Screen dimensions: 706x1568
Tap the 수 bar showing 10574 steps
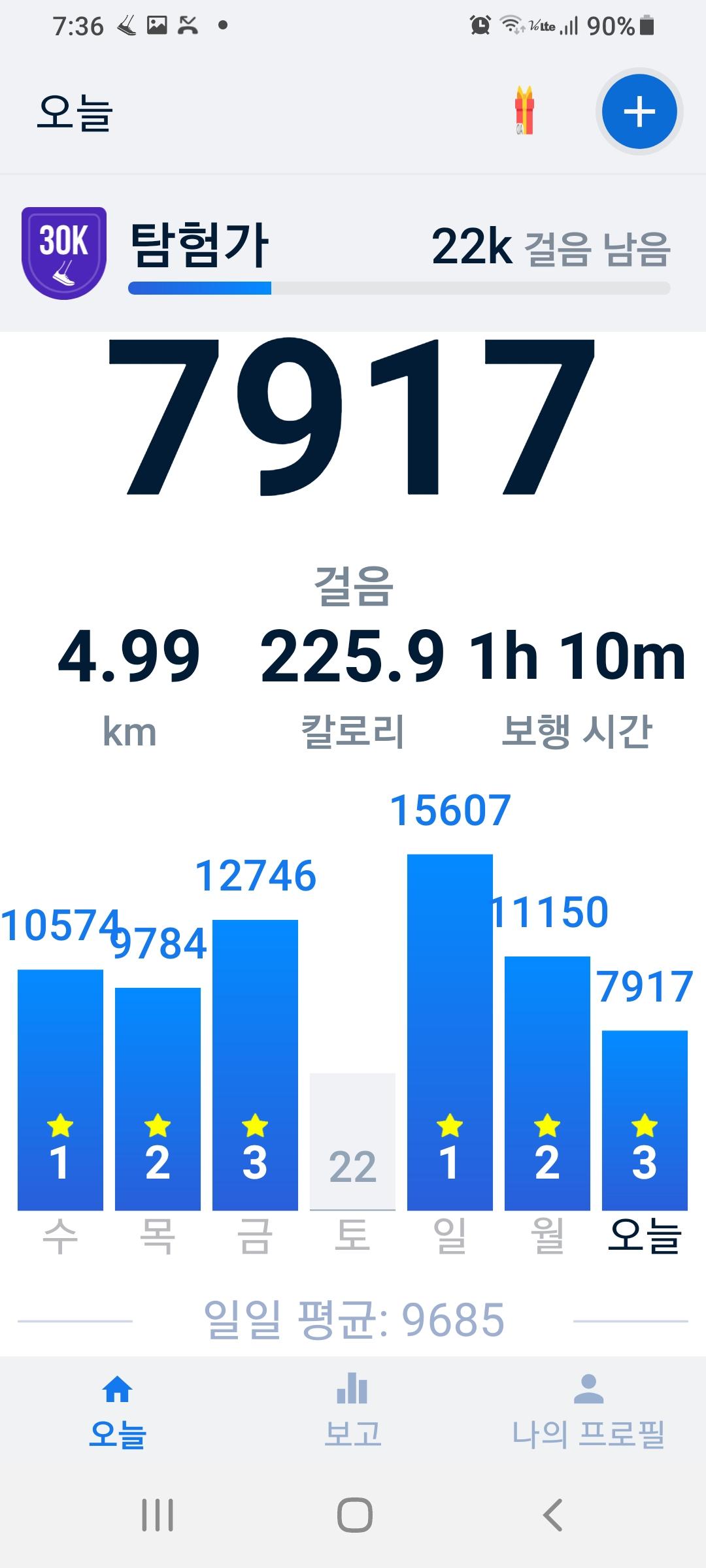point(60,1090)
